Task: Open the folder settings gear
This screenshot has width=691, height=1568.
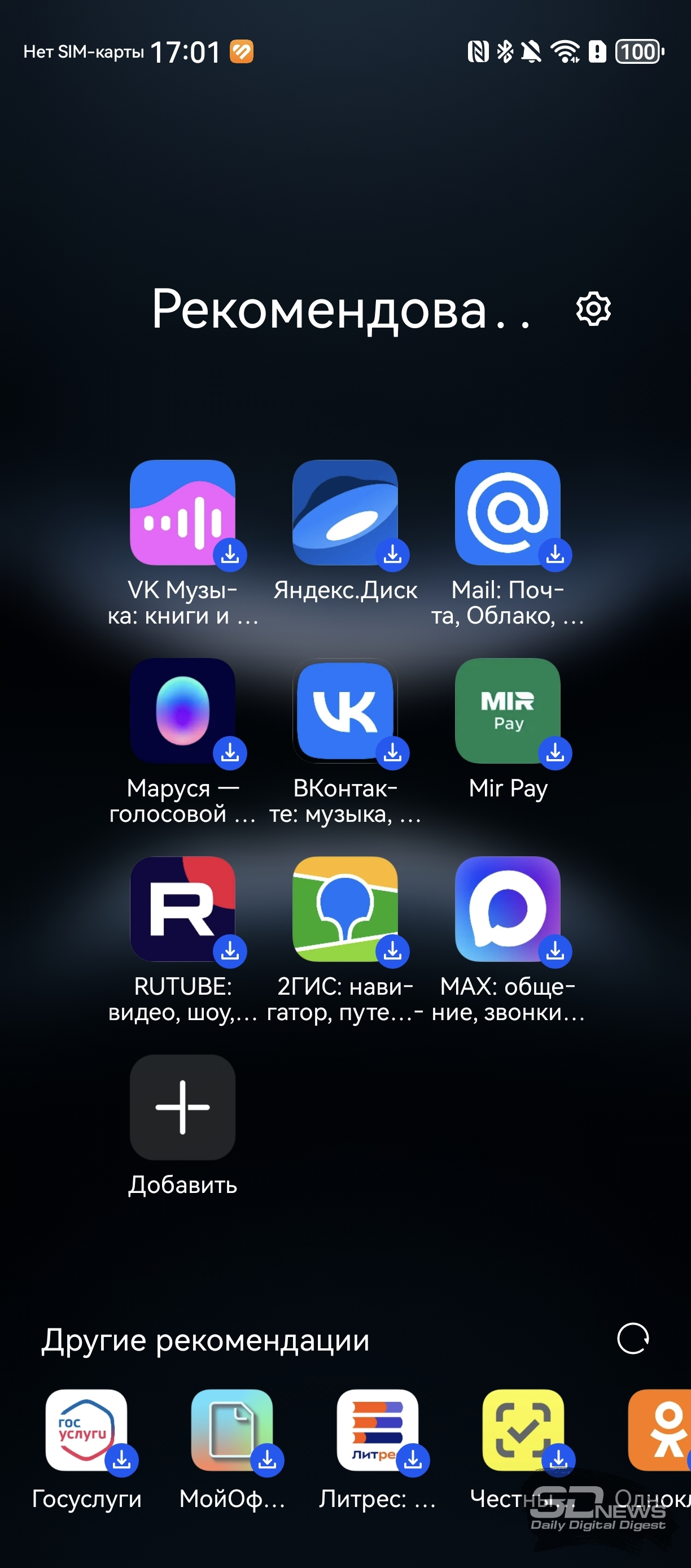Action: [x=593, y=308]
